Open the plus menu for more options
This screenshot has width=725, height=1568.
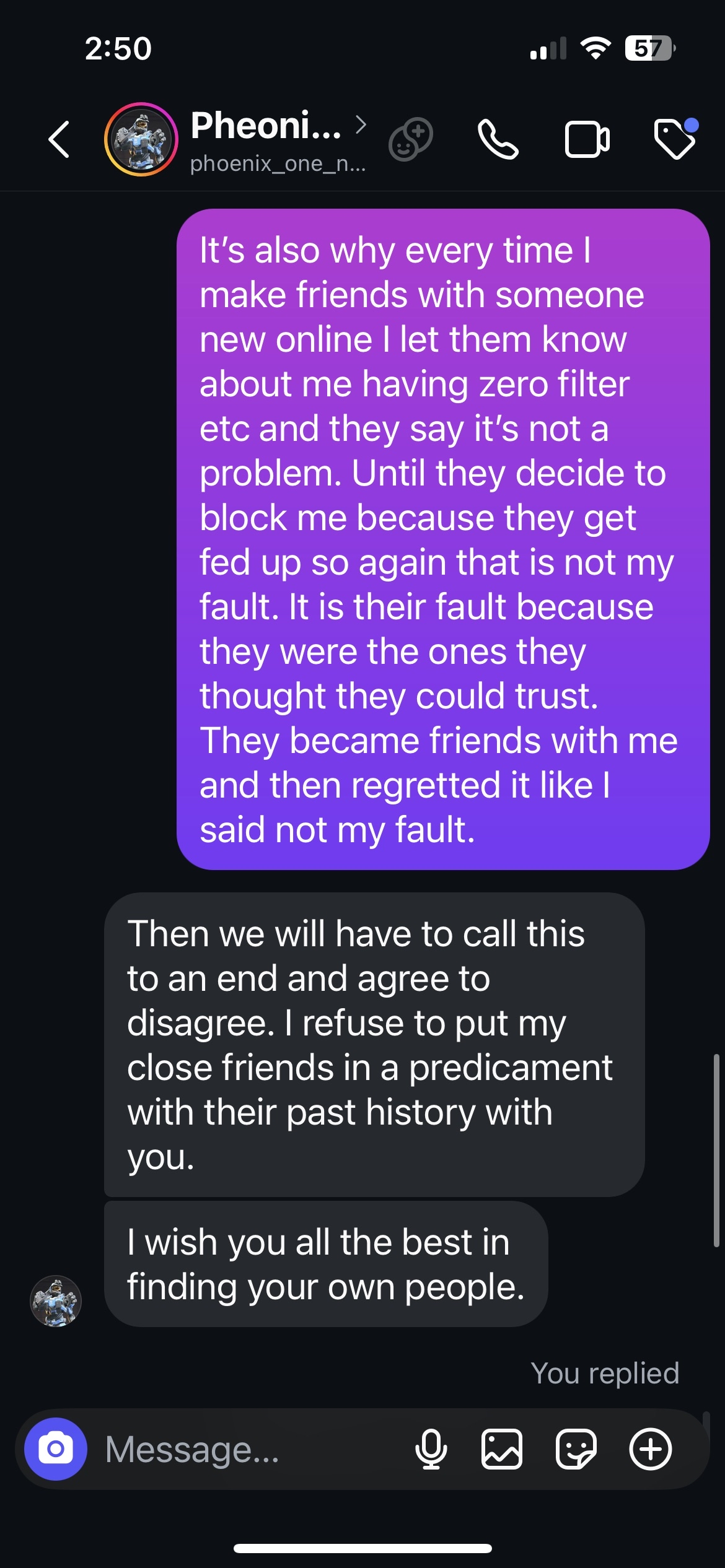(650, 1449)
